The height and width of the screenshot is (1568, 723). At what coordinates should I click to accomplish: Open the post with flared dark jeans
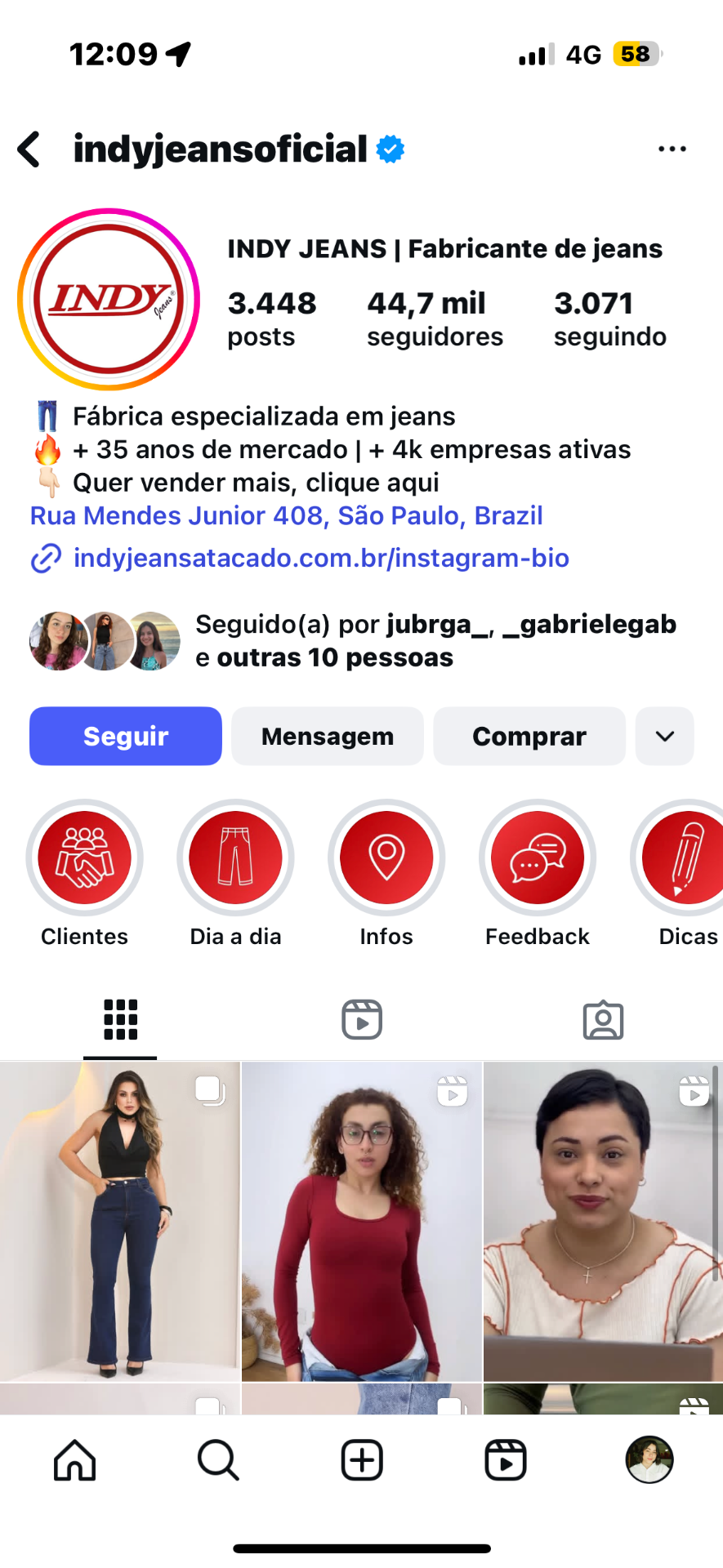tap(120, 1221)
